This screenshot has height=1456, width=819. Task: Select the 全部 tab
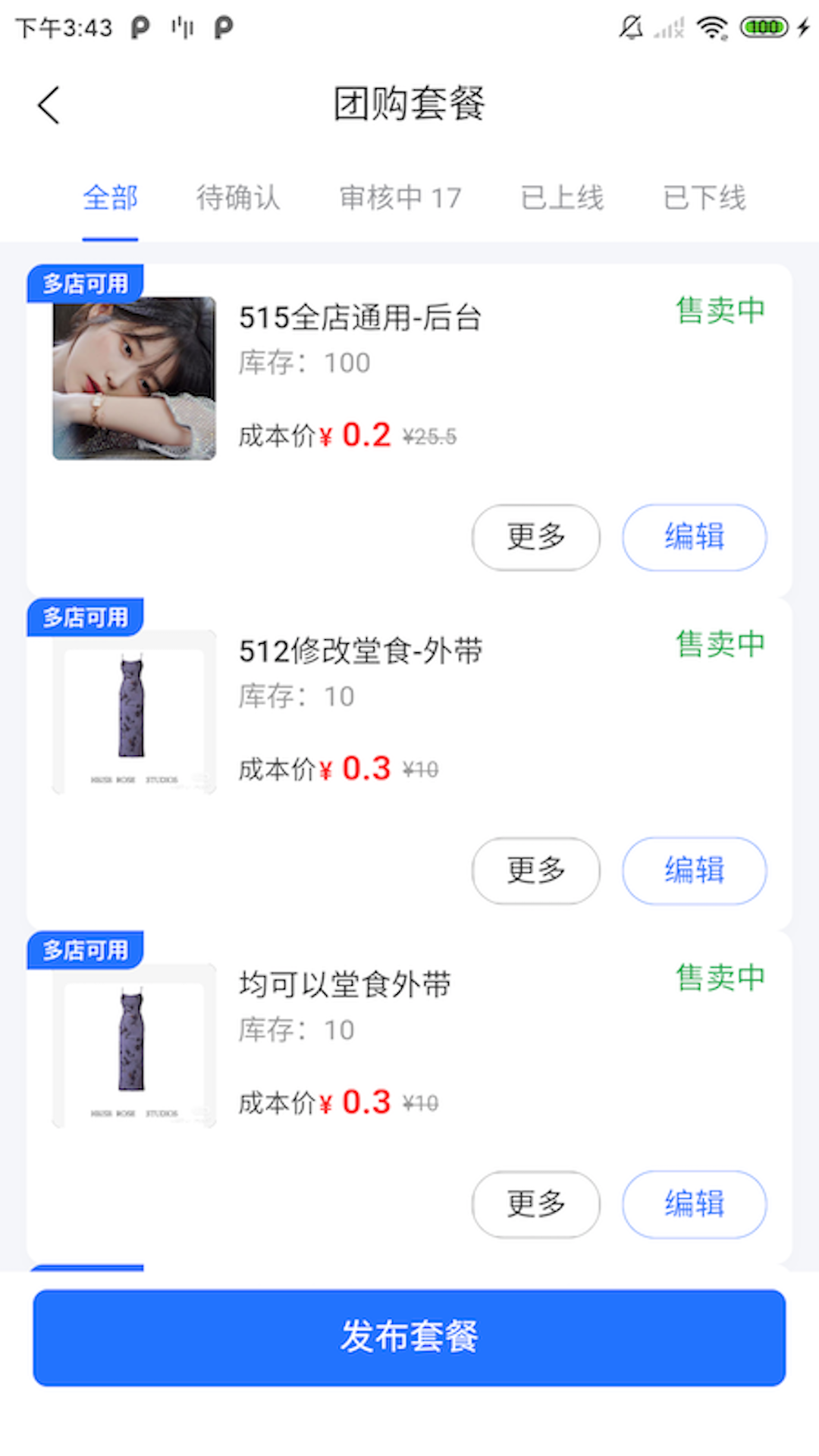click(111, 198)
